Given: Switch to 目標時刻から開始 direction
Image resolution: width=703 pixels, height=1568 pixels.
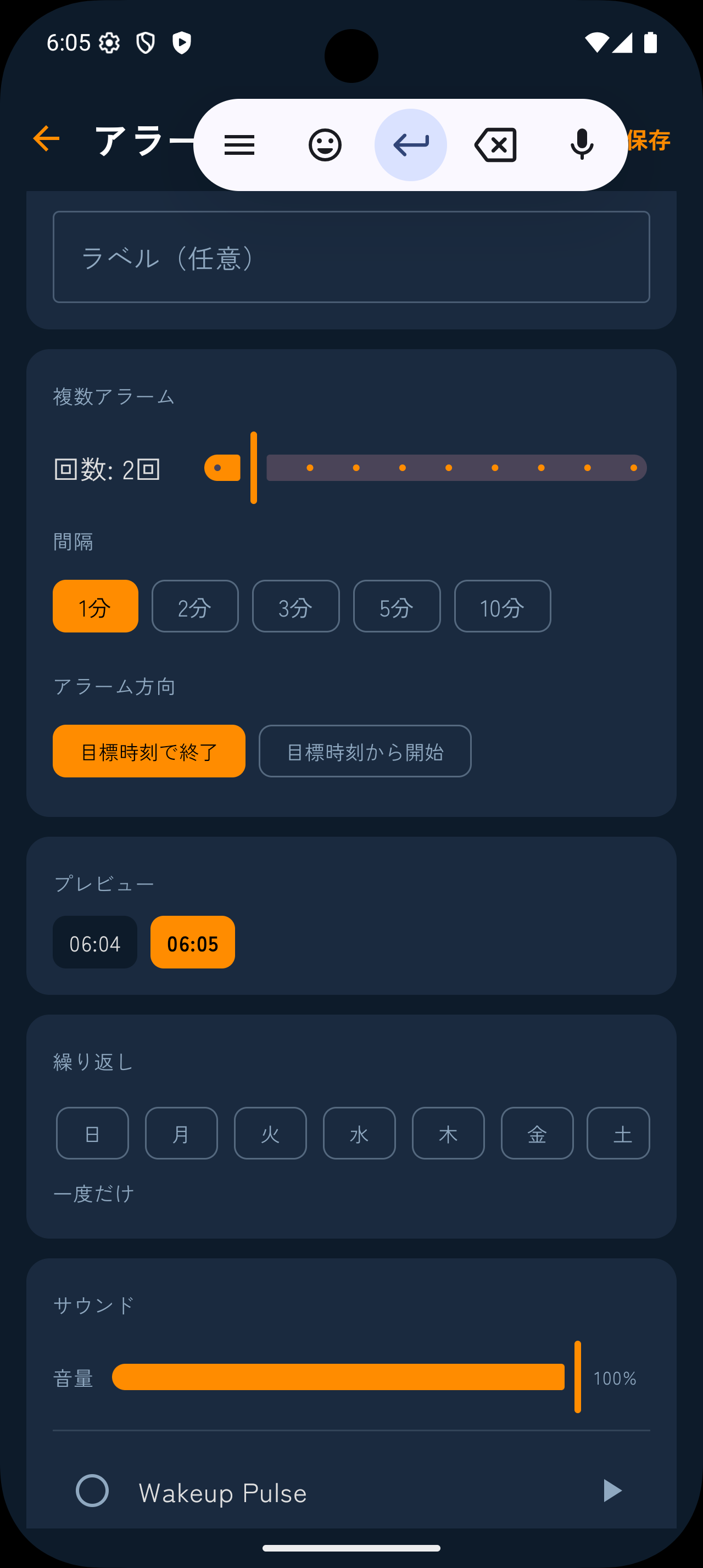Looking at the screenshot, I should 365,751.
